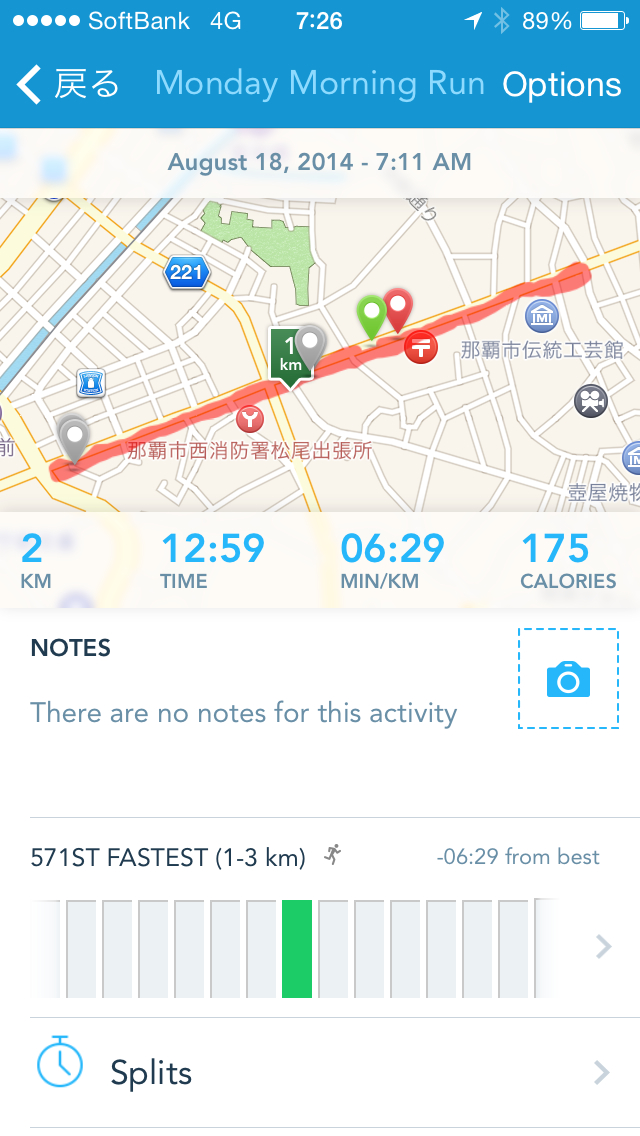Add a photo with the camera icon
This screenshot has height=1136, width=640.
coord(568,679)
